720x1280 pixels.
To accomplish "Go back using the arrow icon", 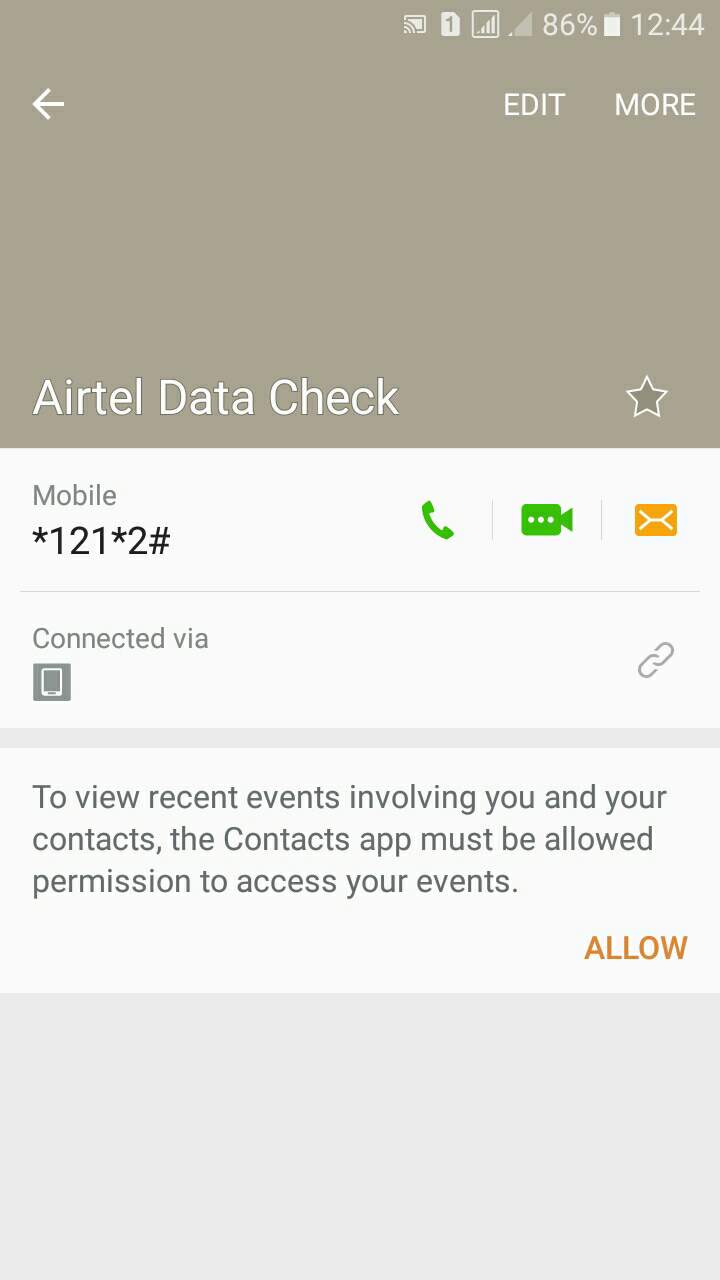I will pos(48,104).
